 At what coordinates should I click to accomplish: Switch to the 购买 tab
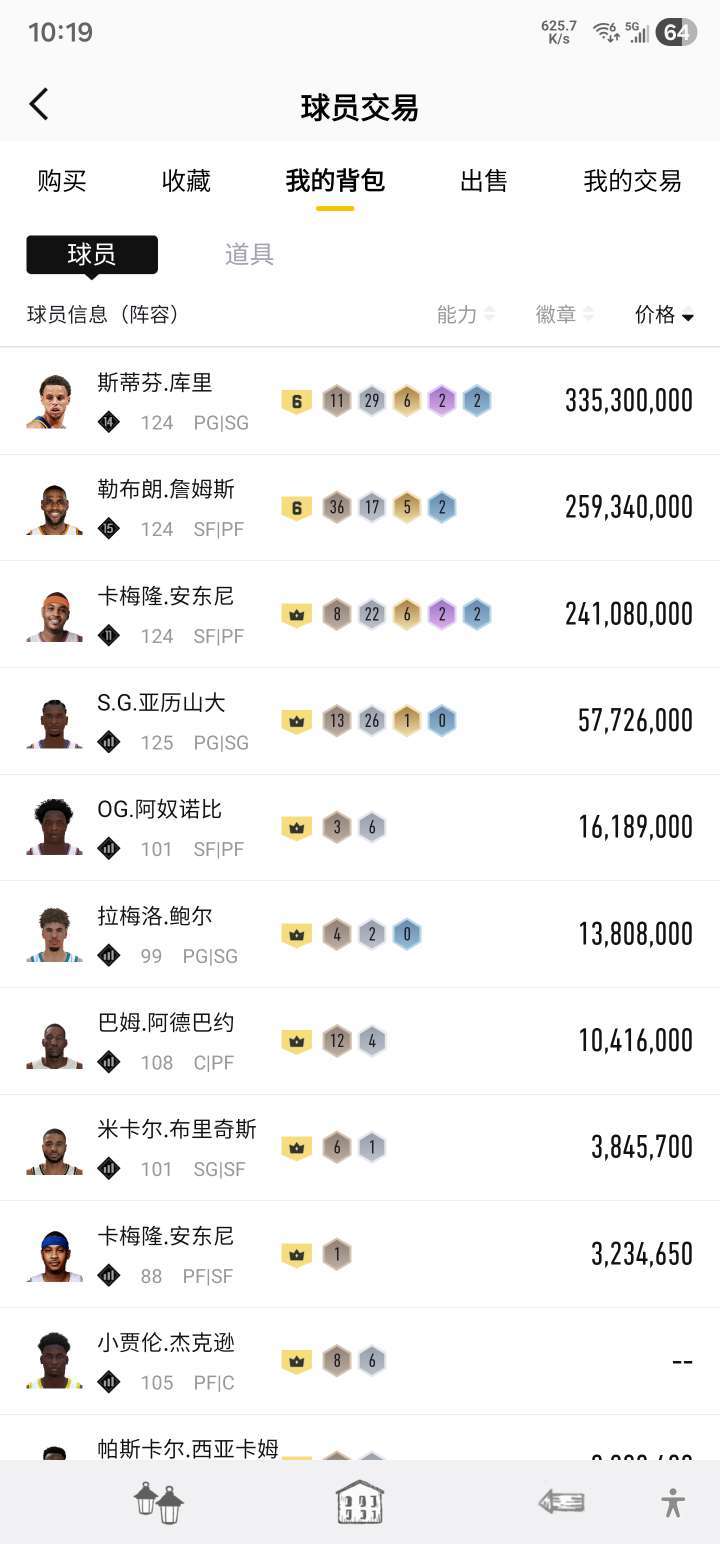pyautogui.click(x=62, y=181)
